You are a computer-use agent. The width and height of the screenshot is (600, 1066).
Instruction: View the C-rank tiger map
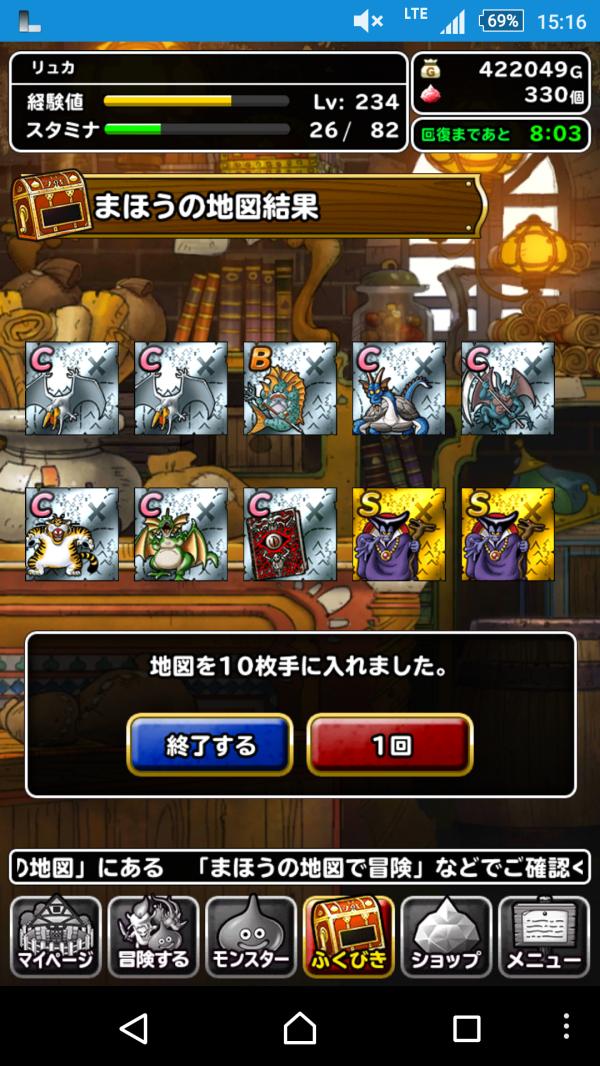[x=72, y=534]
